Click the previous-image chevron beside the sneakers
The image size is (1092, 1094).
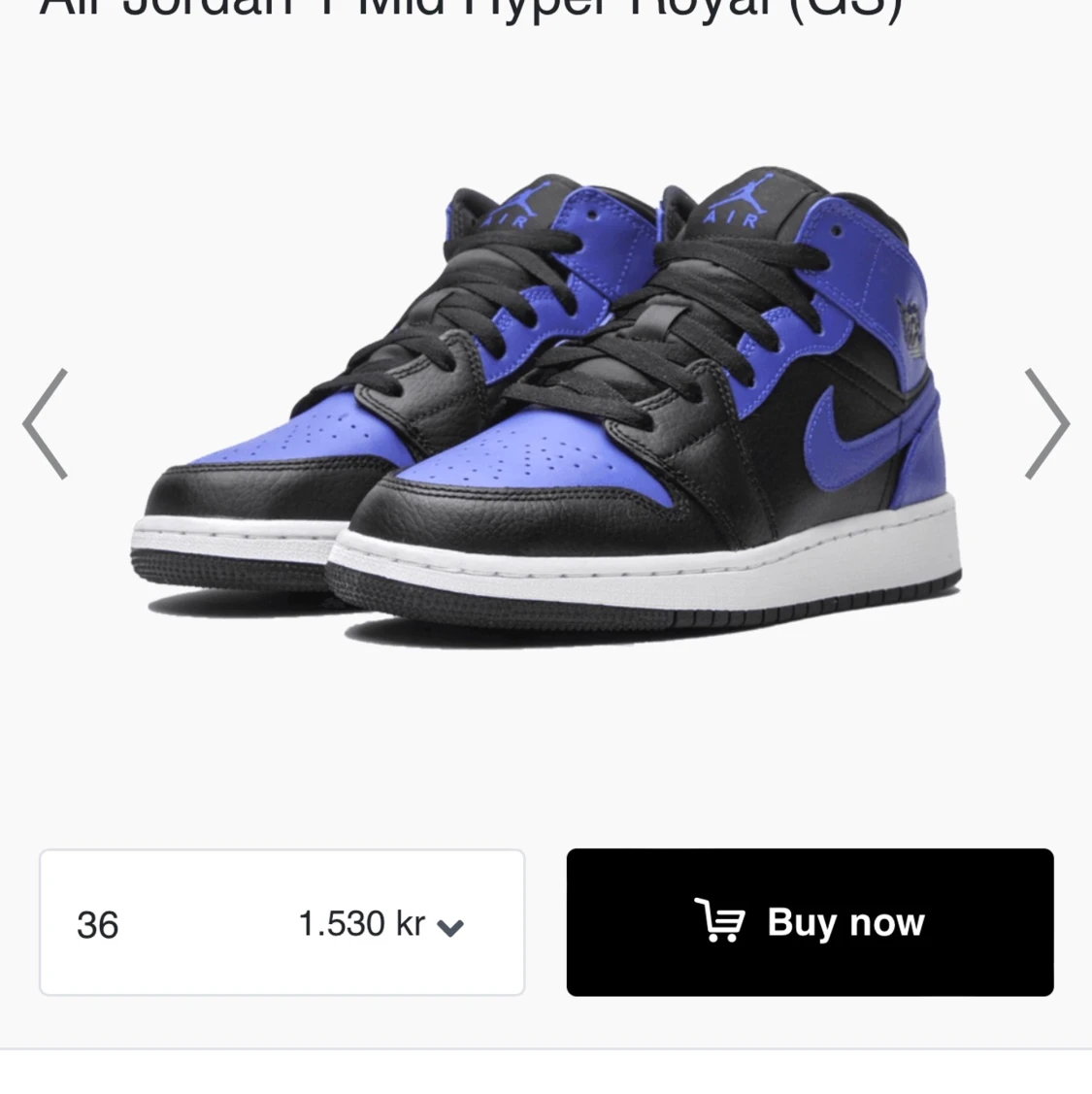(43, 424)
